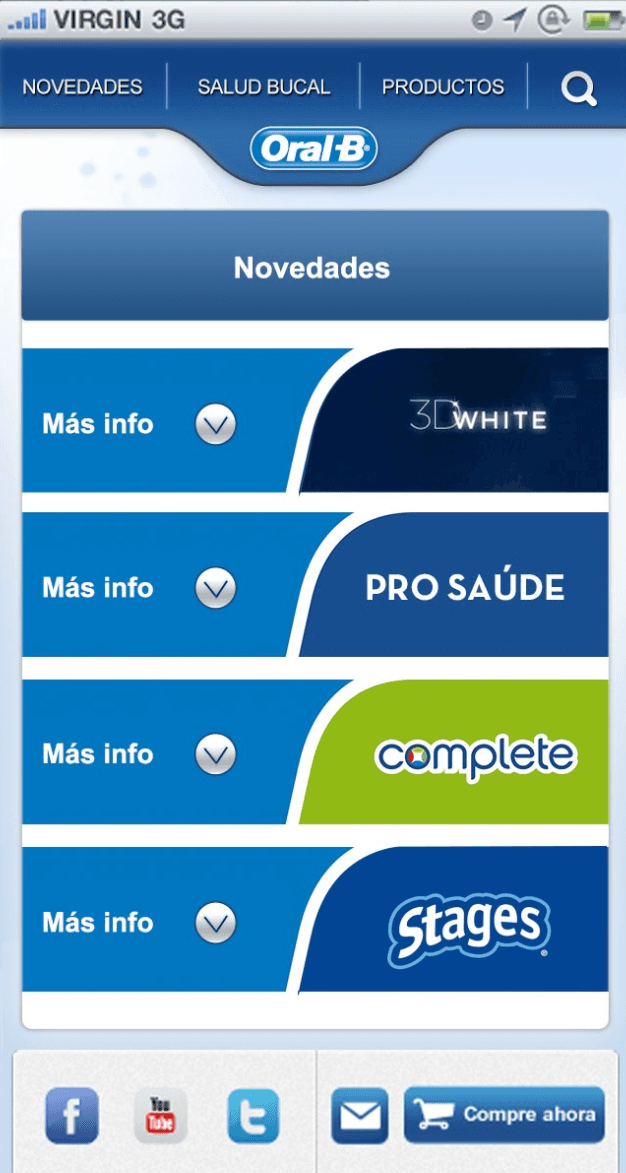
Task: Expand Más info for Pro Saúde
Action: coord(215,588)
